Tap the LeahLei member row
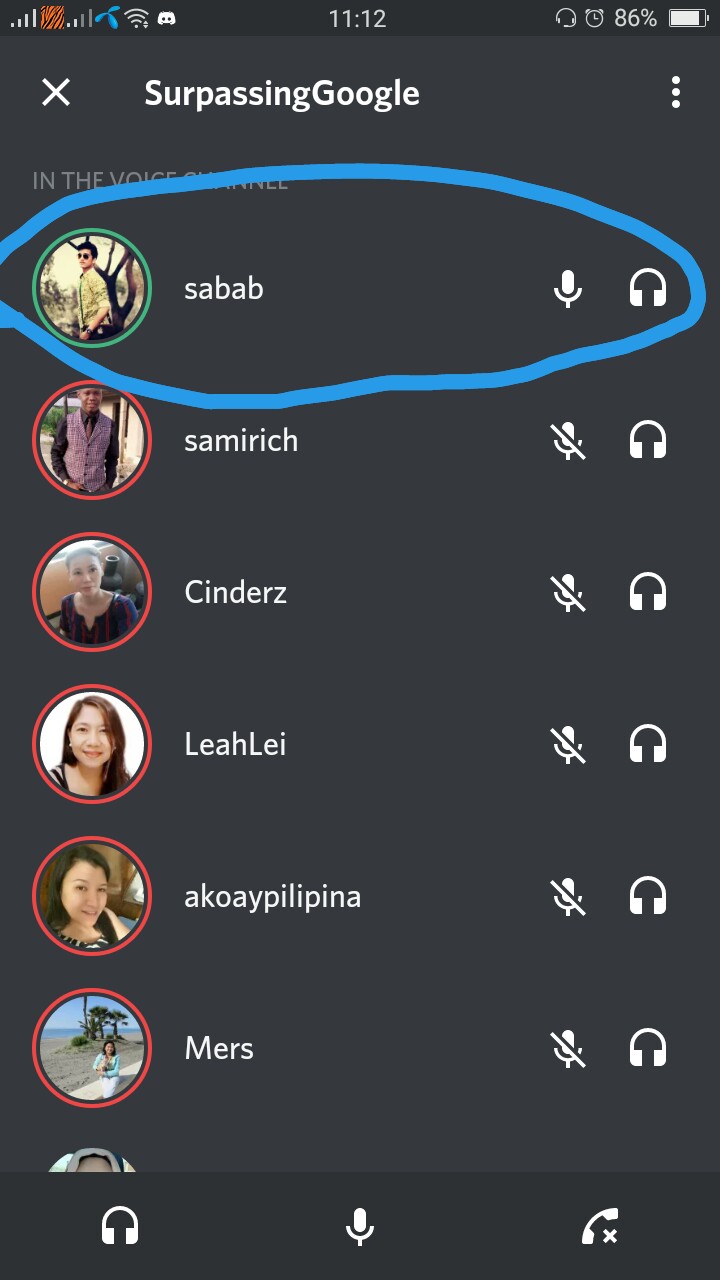The image size is (720, 1280). pyautogui.click(x=235, y=745)
